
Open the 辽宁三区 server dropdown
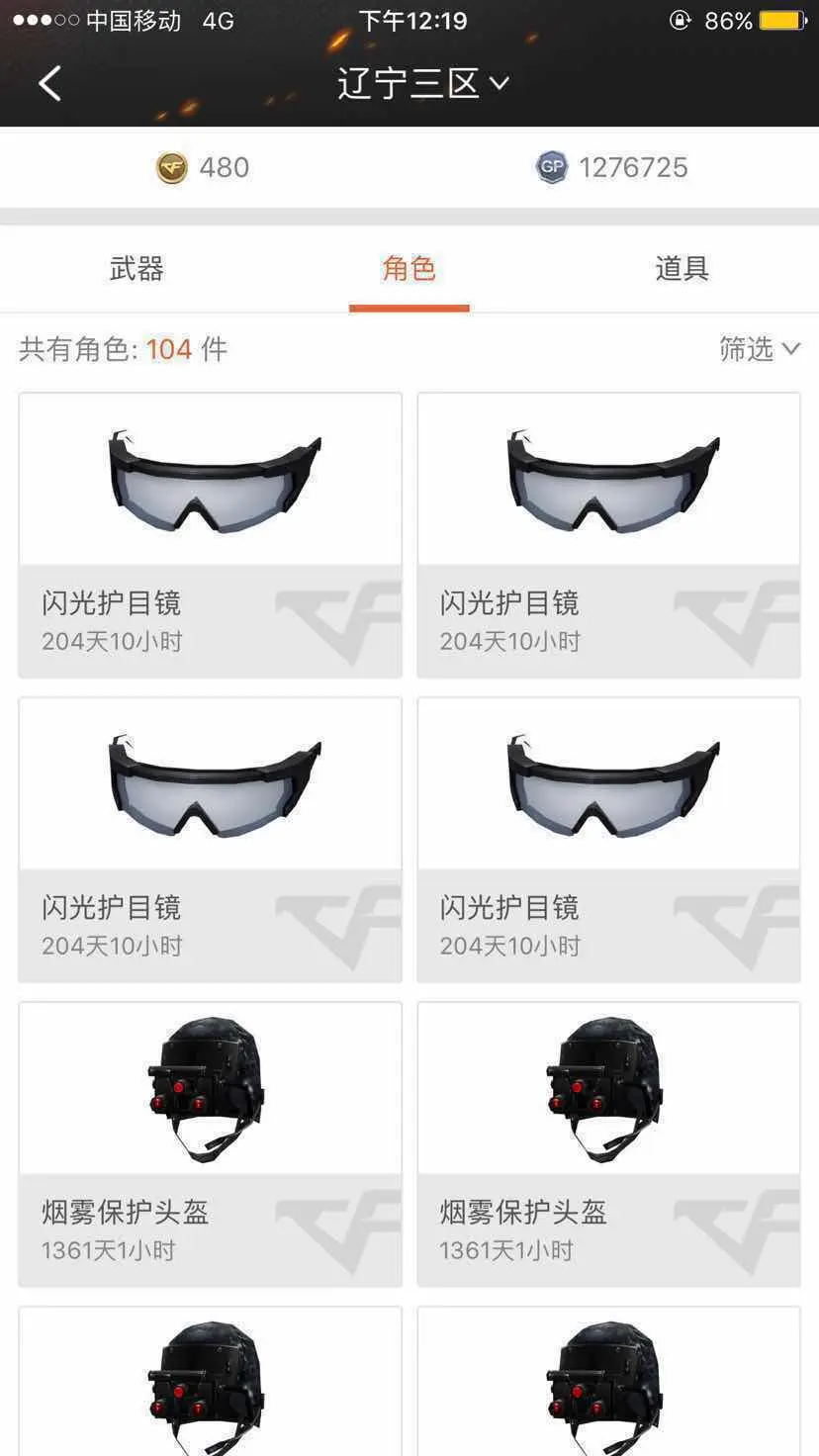(x=423, y=84)
